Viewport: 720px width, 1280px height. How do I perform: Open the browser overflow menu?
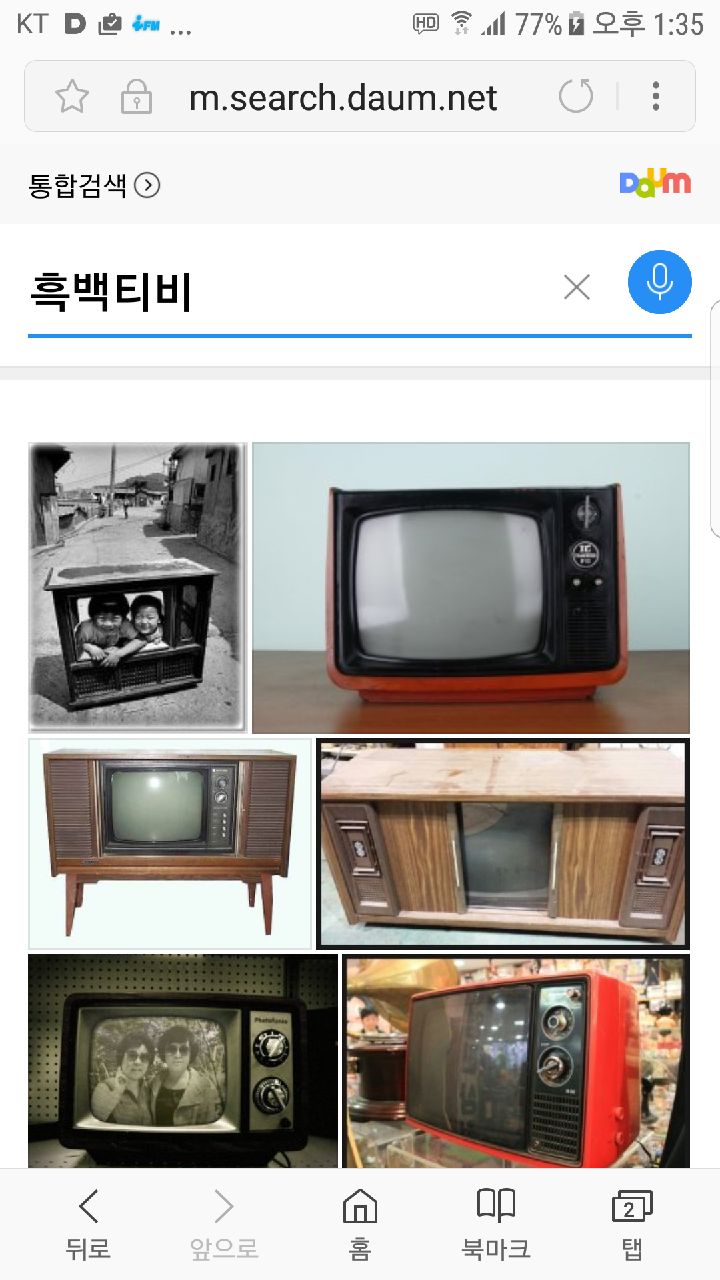tap(656, 97)
